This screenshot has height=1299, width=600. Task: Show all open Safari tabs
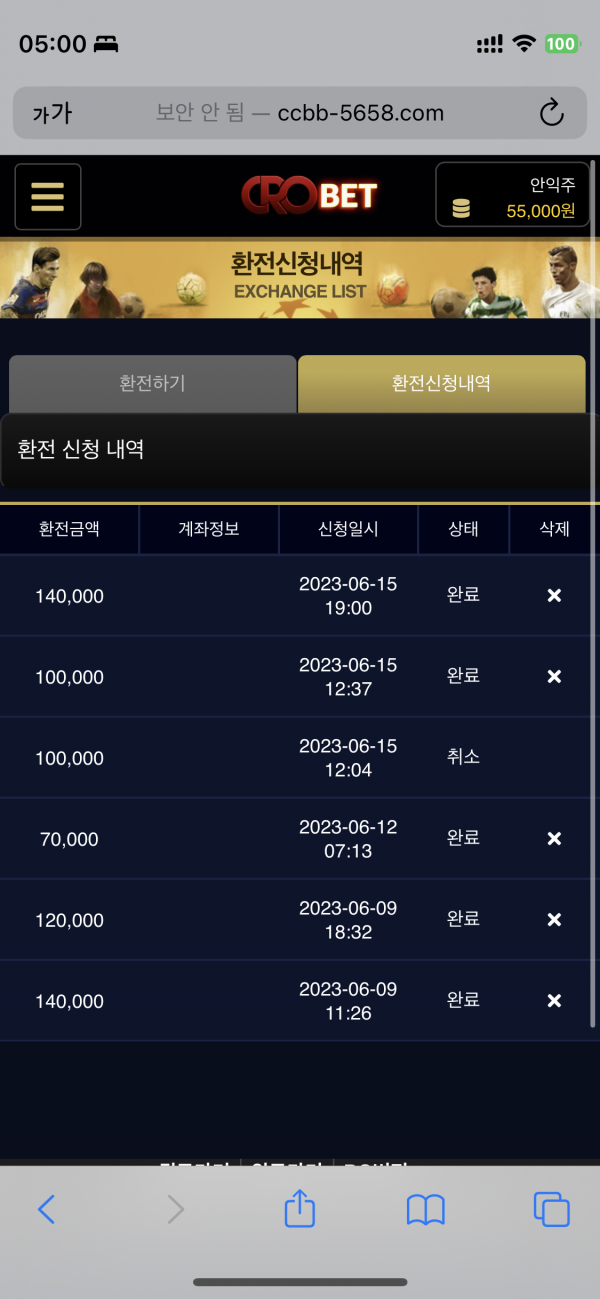point(551,1210)
